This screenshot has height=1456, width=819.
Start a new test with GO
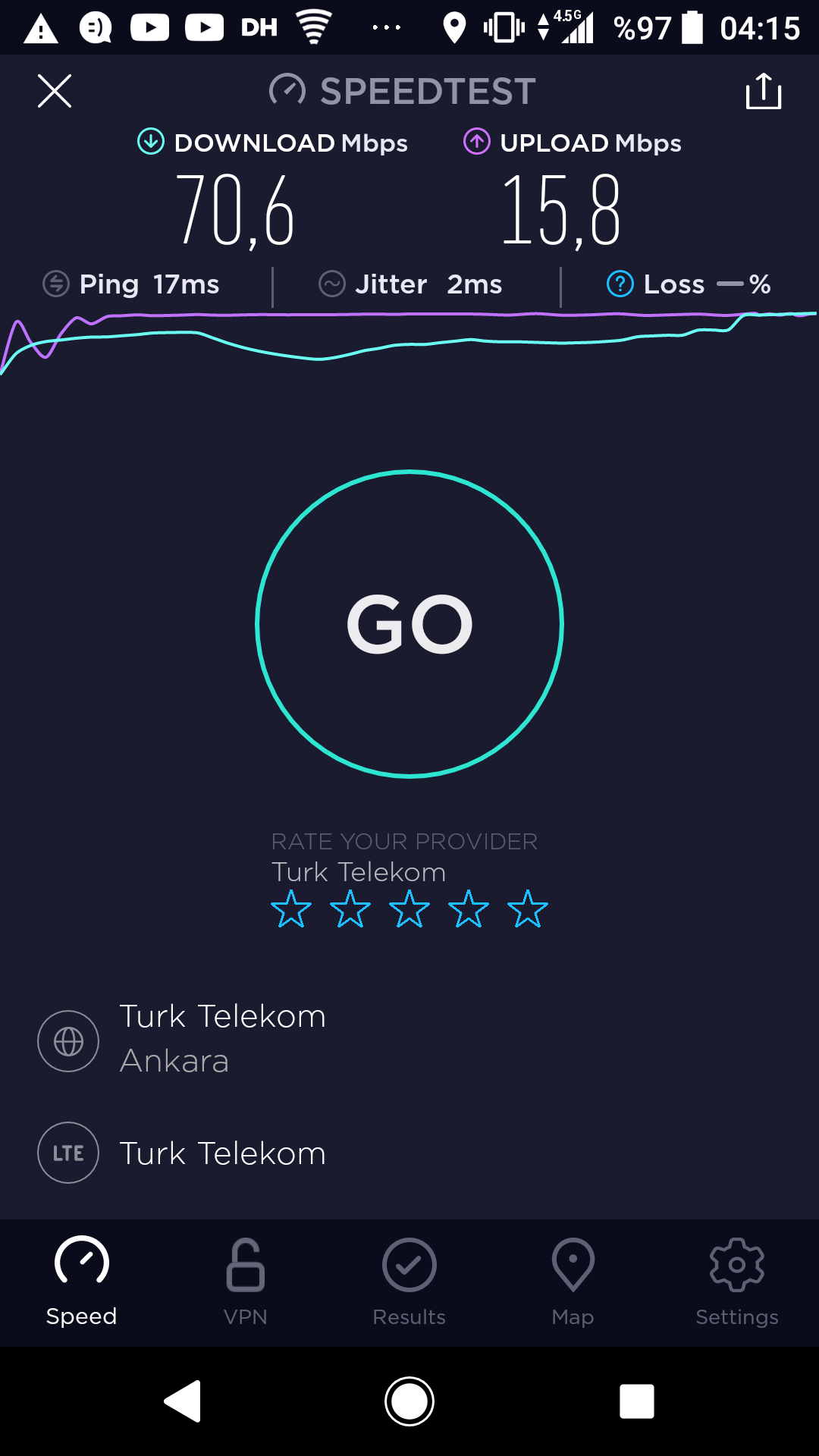coord(409,624)
